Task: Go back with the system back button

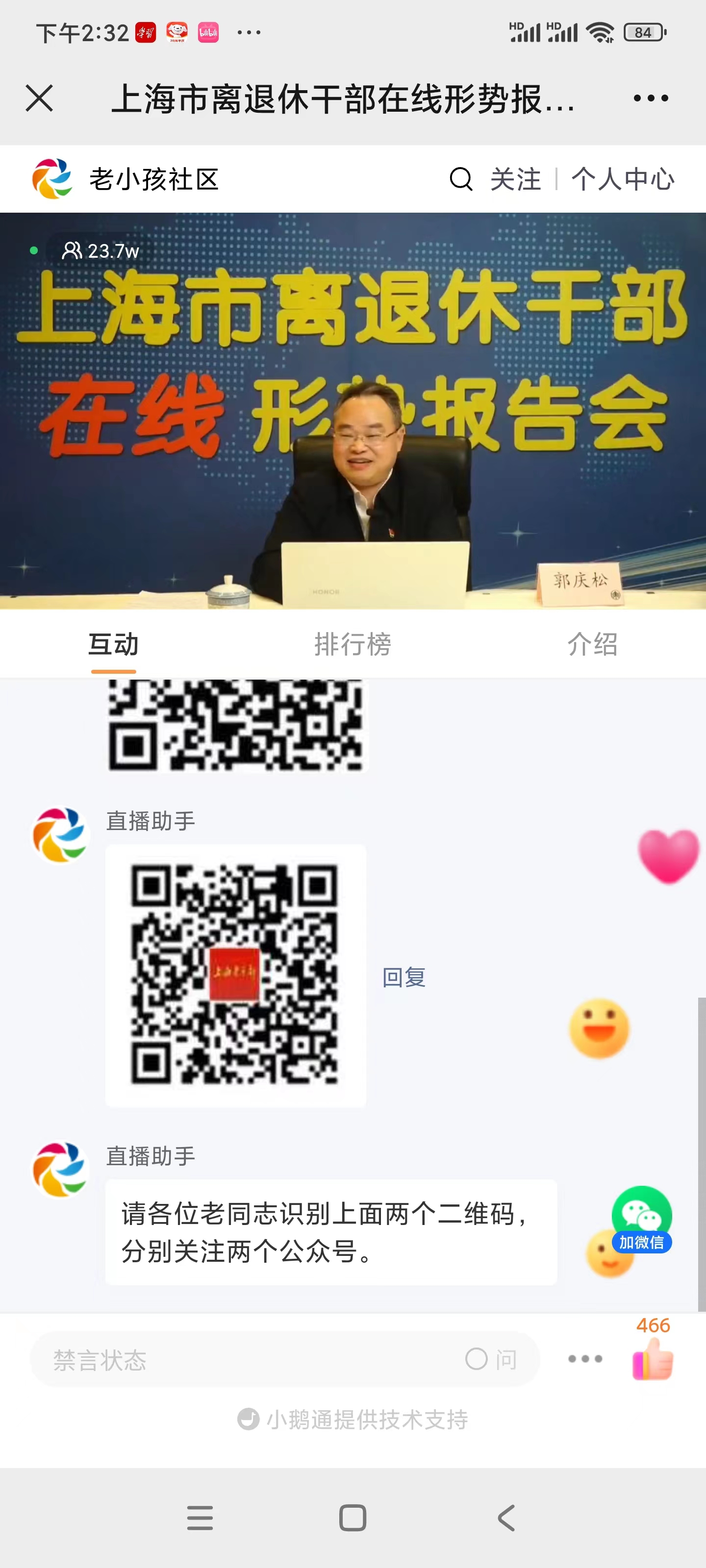Action: 506,1518
